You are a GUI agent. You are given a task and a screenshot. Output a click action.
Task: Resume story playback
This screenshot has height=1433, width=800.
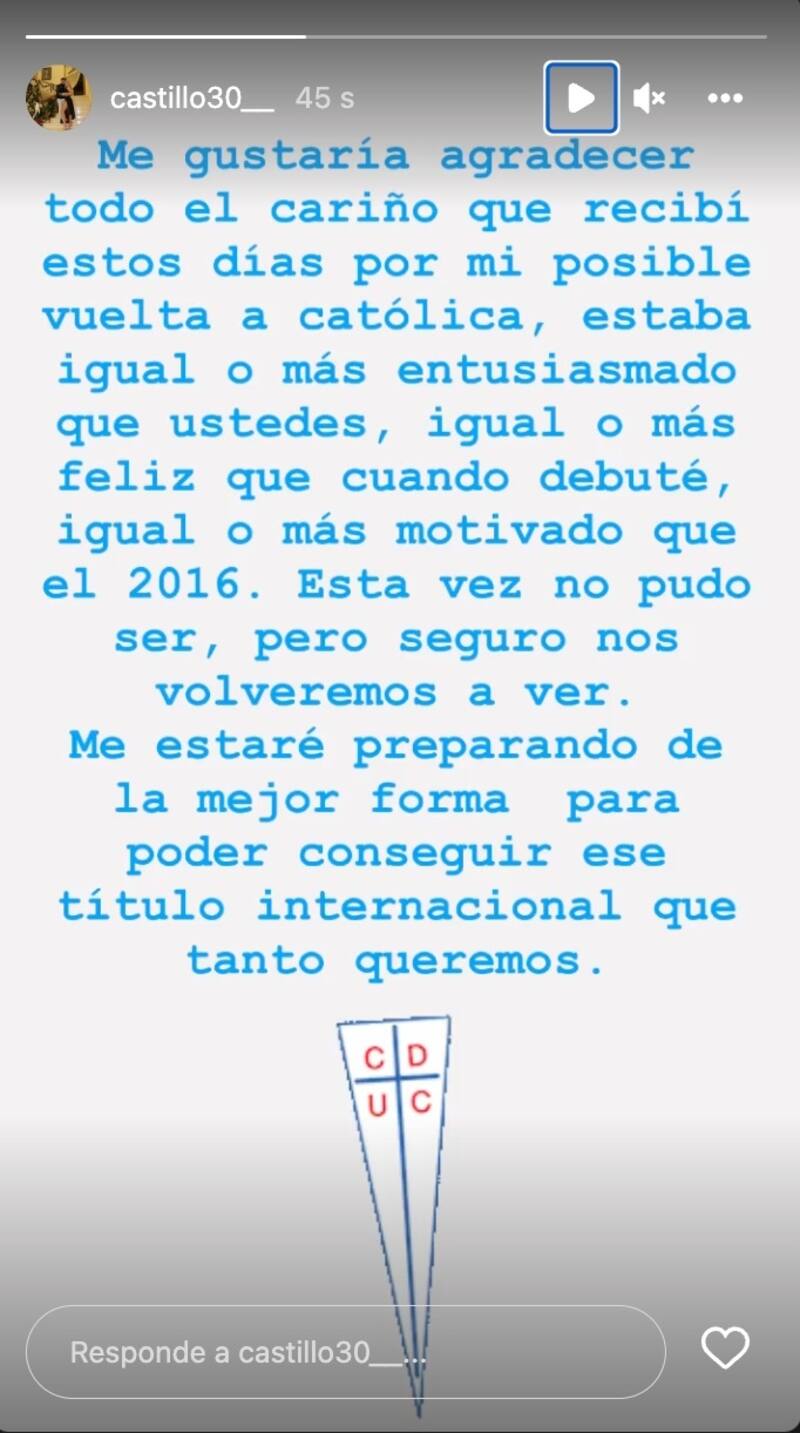pos(581,98)
